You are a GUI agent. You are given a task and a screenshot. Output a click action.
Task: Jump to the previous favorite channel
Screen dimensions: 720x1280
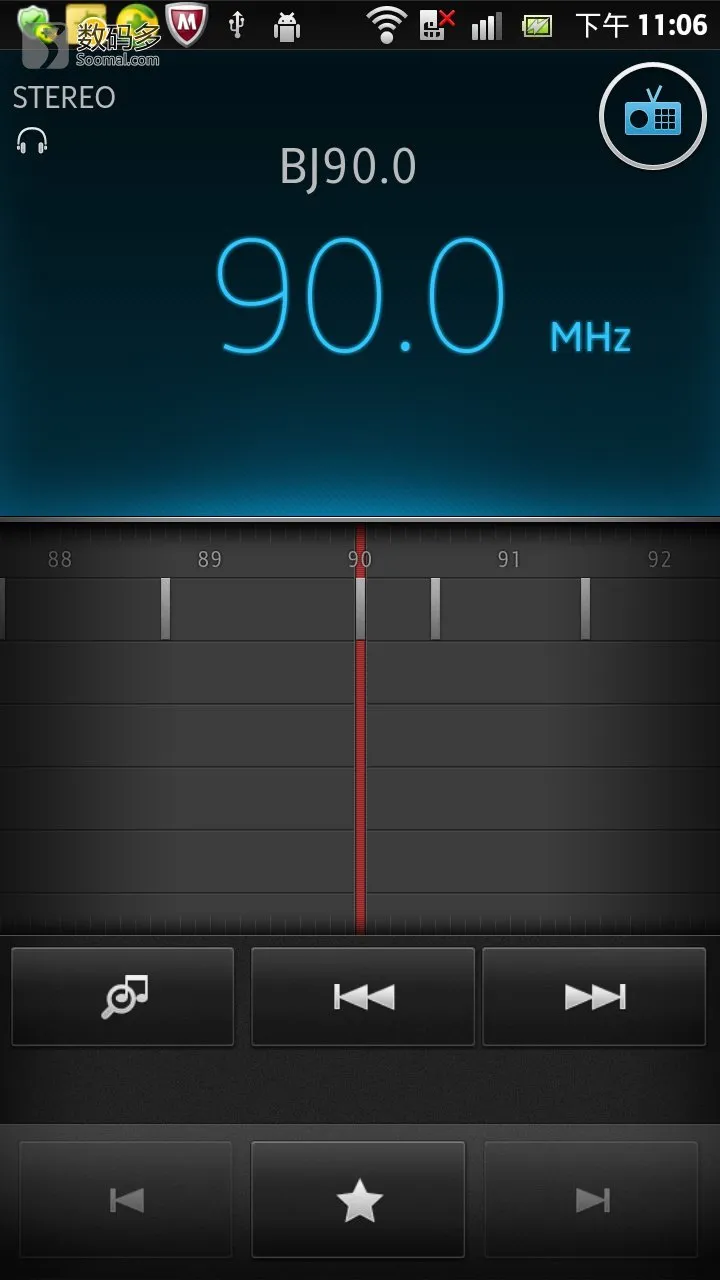(x=126, y=1199)
